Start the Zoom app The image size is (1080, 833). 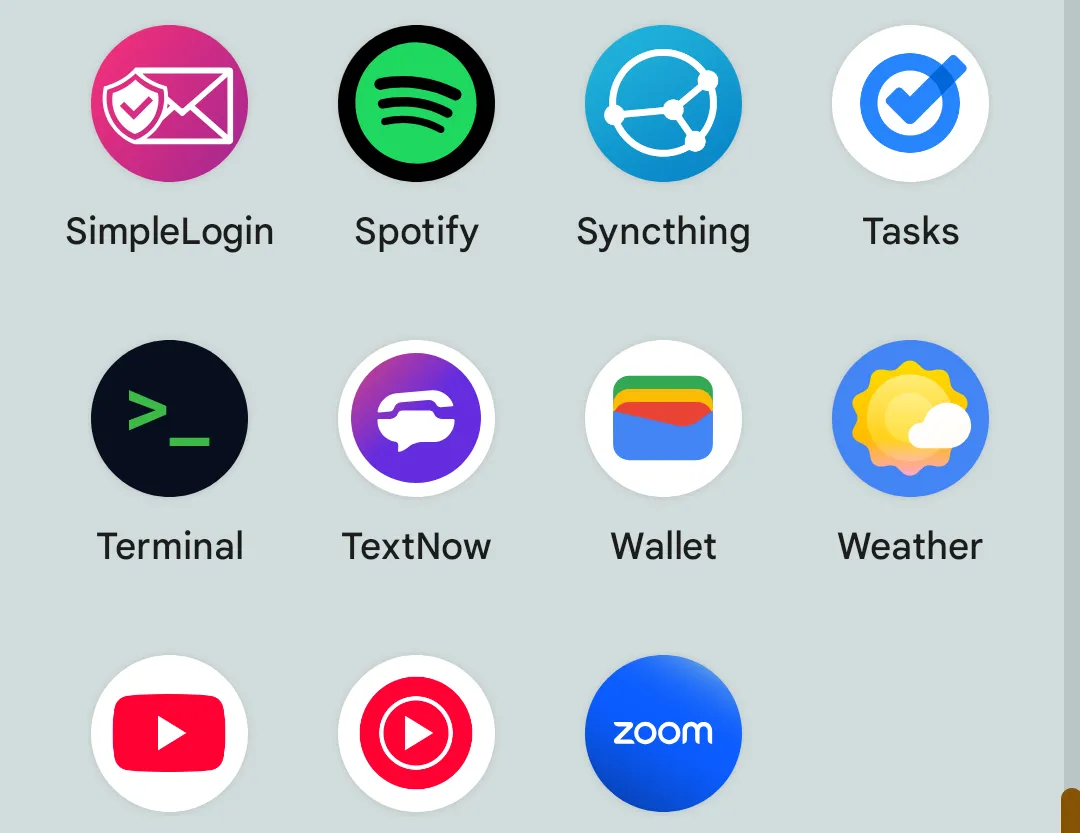[x=663, y=733]
